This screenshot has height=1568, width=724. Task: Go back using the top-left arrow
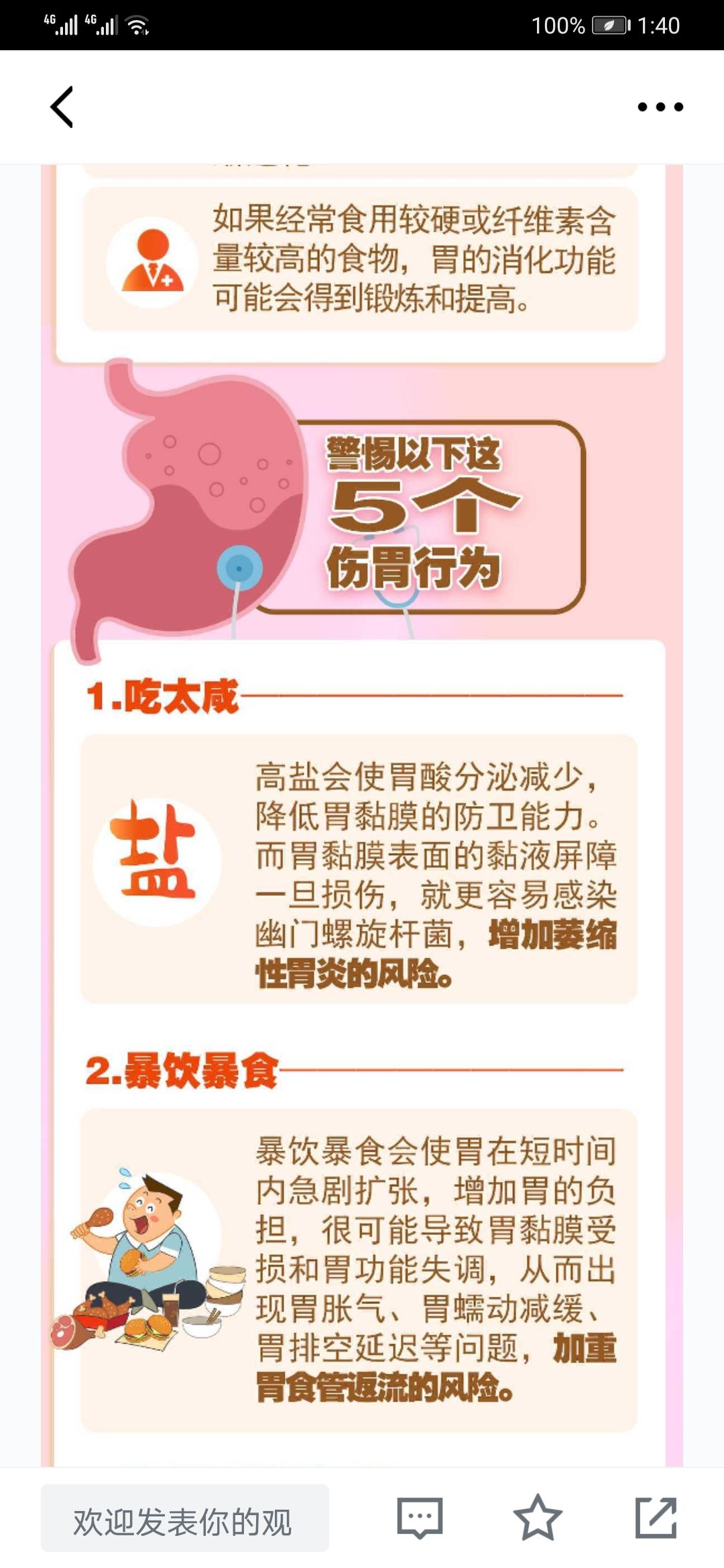click(62, 107)
